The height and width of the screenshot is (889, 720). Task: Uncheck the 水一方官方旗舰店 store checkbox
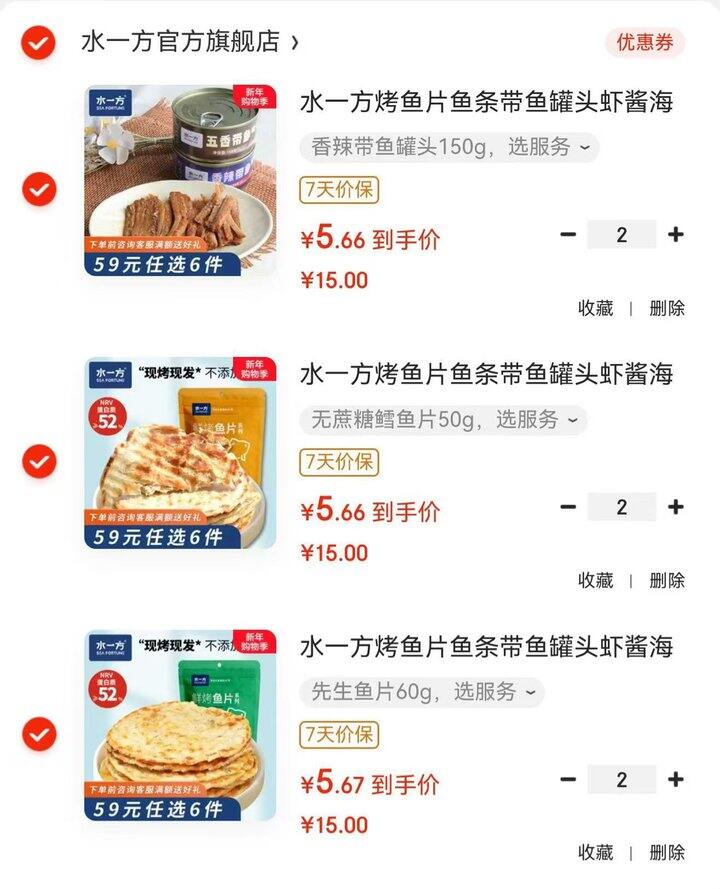pos(39,43)
